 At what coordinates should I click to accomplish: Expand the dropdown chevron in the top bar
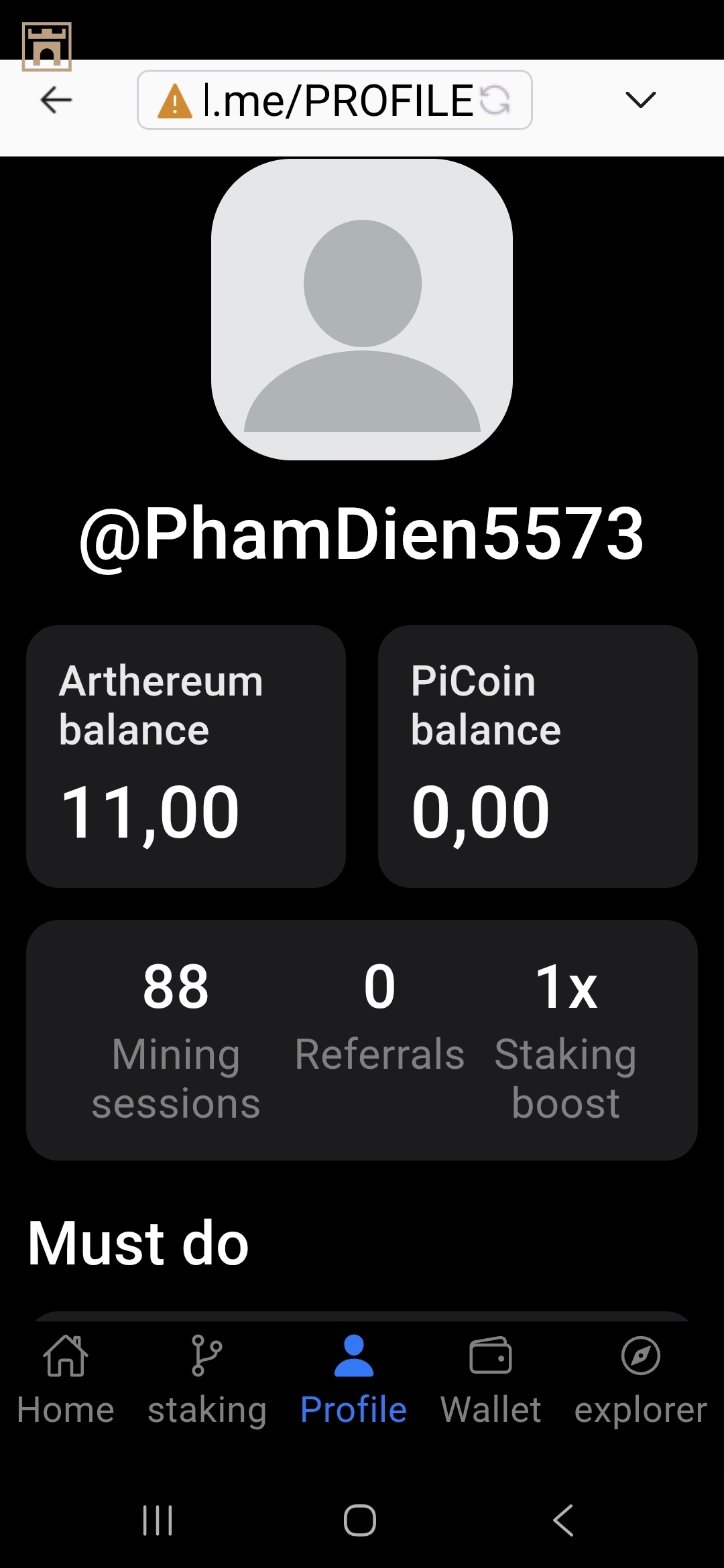[x=640, y=101]
